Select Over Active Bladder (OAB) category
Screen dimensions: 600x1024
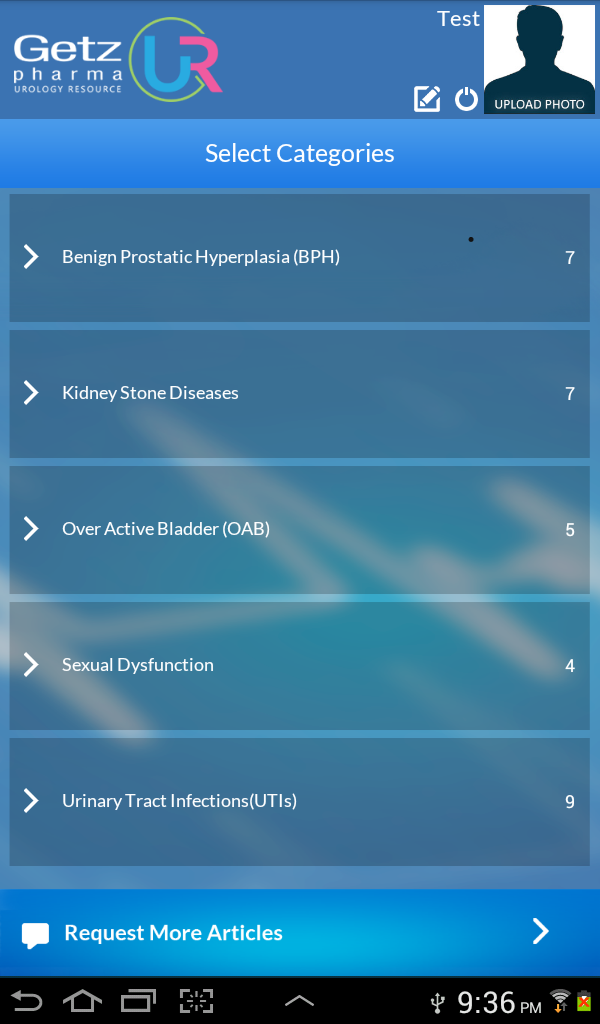(x=299, y=530)
